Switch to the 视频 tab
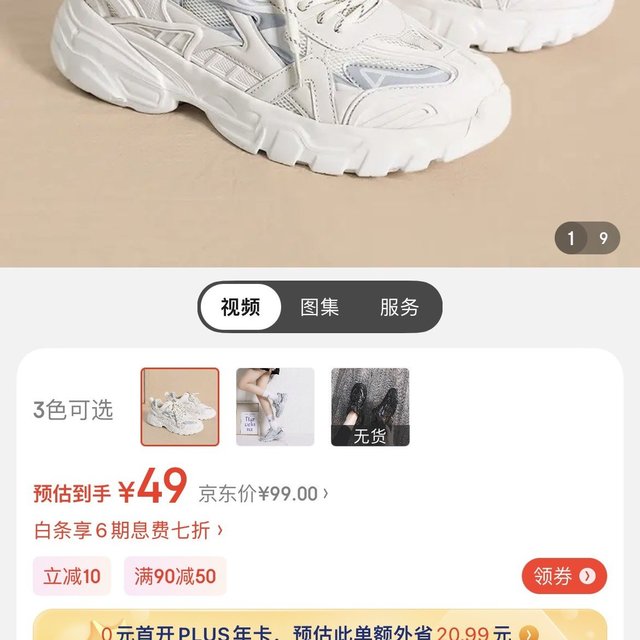 [x=240, y=307]
